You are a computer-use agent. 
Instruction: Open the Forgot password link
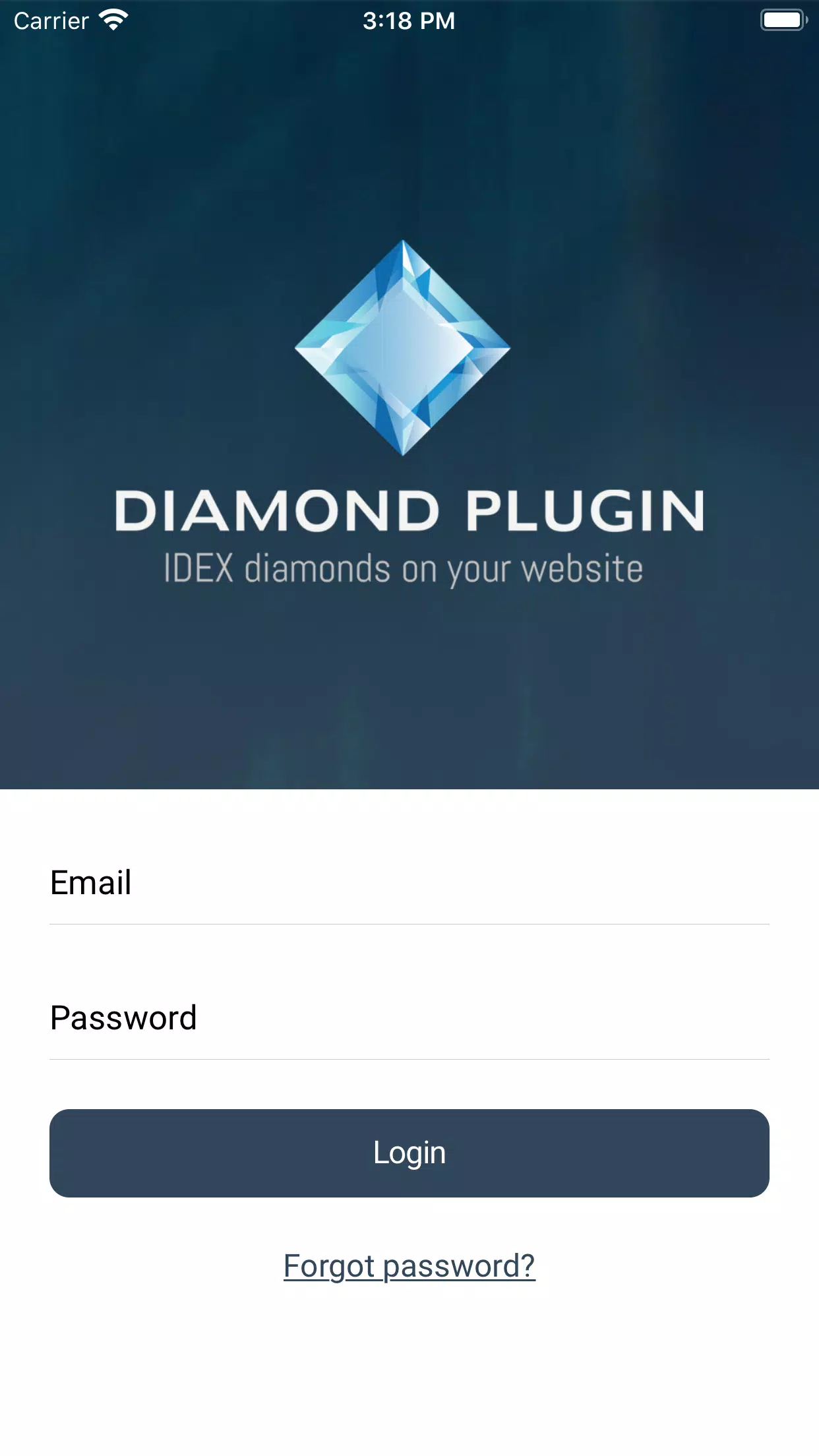point(409,1266)
